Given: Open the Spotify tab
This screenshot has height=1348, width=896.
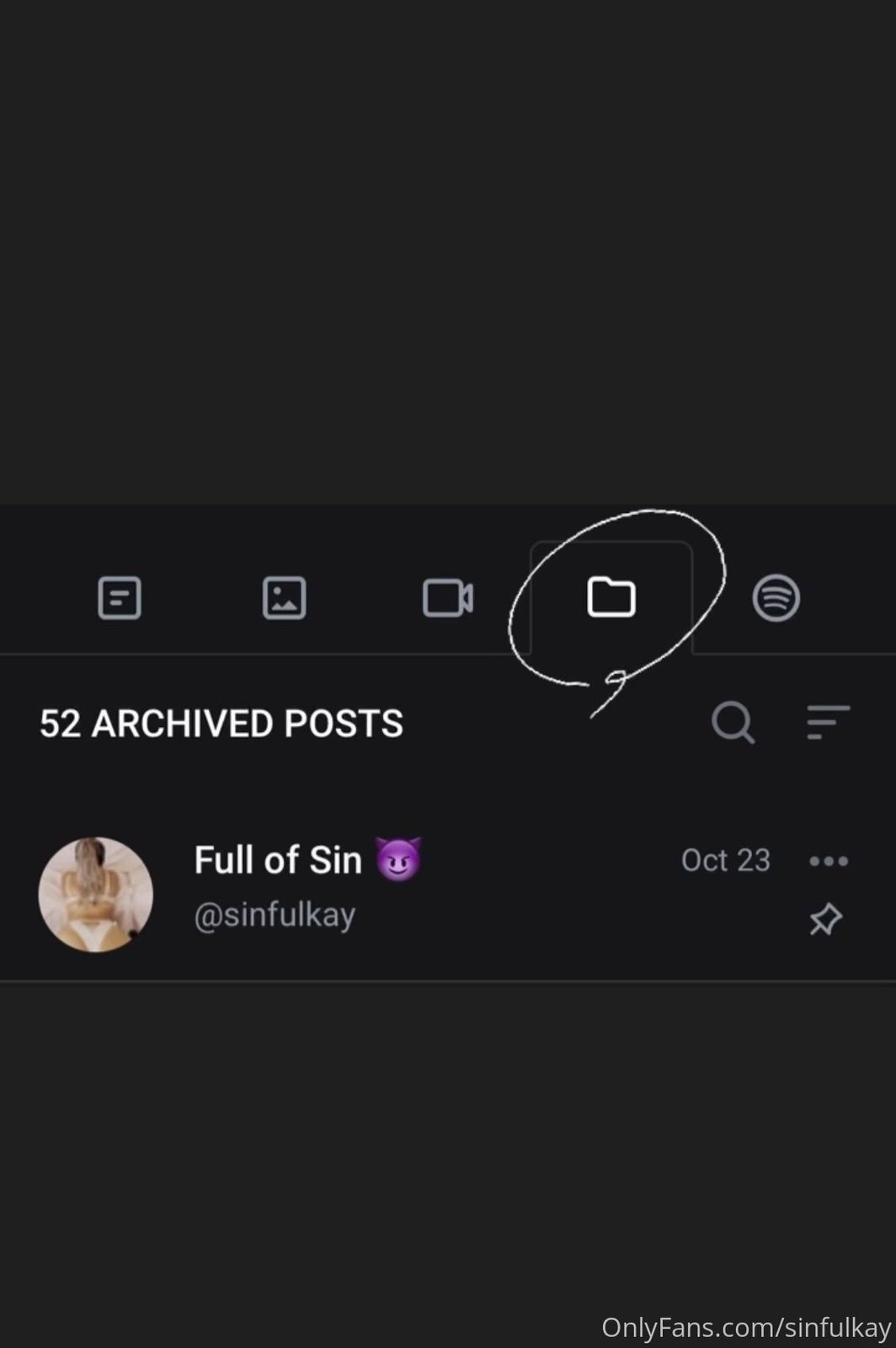Looking at the screenshot, I should pos(776,598).
